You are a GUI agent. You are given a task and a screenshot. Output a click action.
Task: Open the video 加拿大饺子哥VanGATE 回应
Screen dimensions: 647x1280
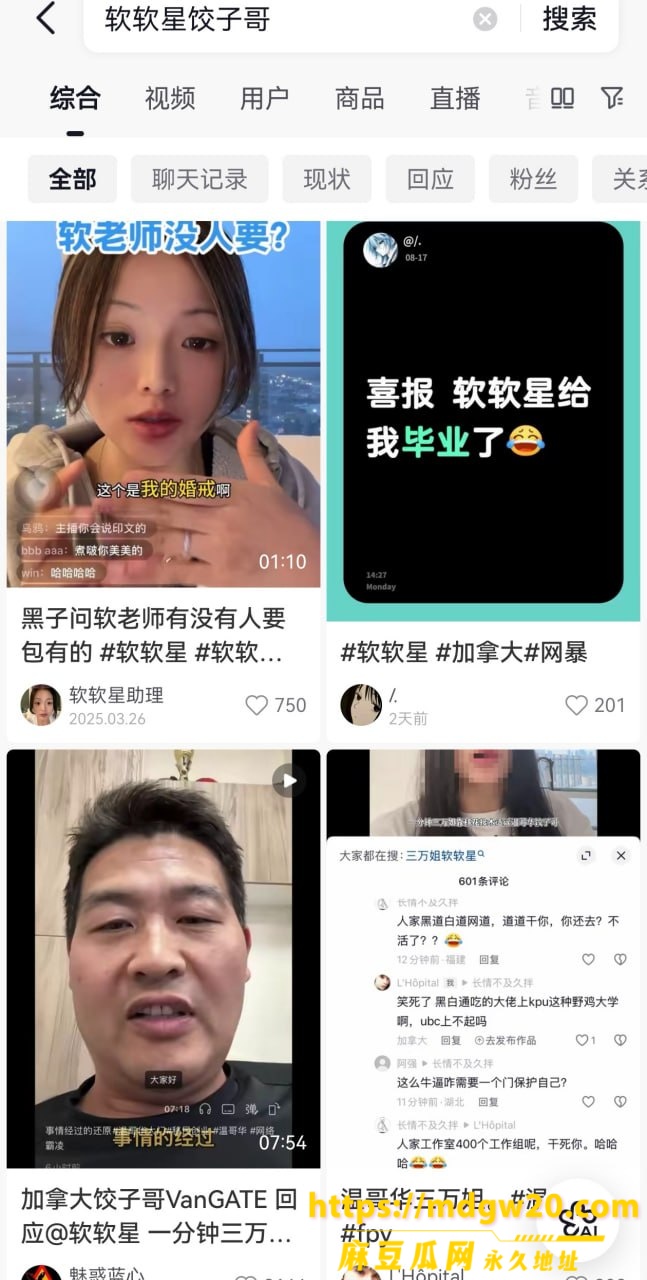[x=164, y=959]
